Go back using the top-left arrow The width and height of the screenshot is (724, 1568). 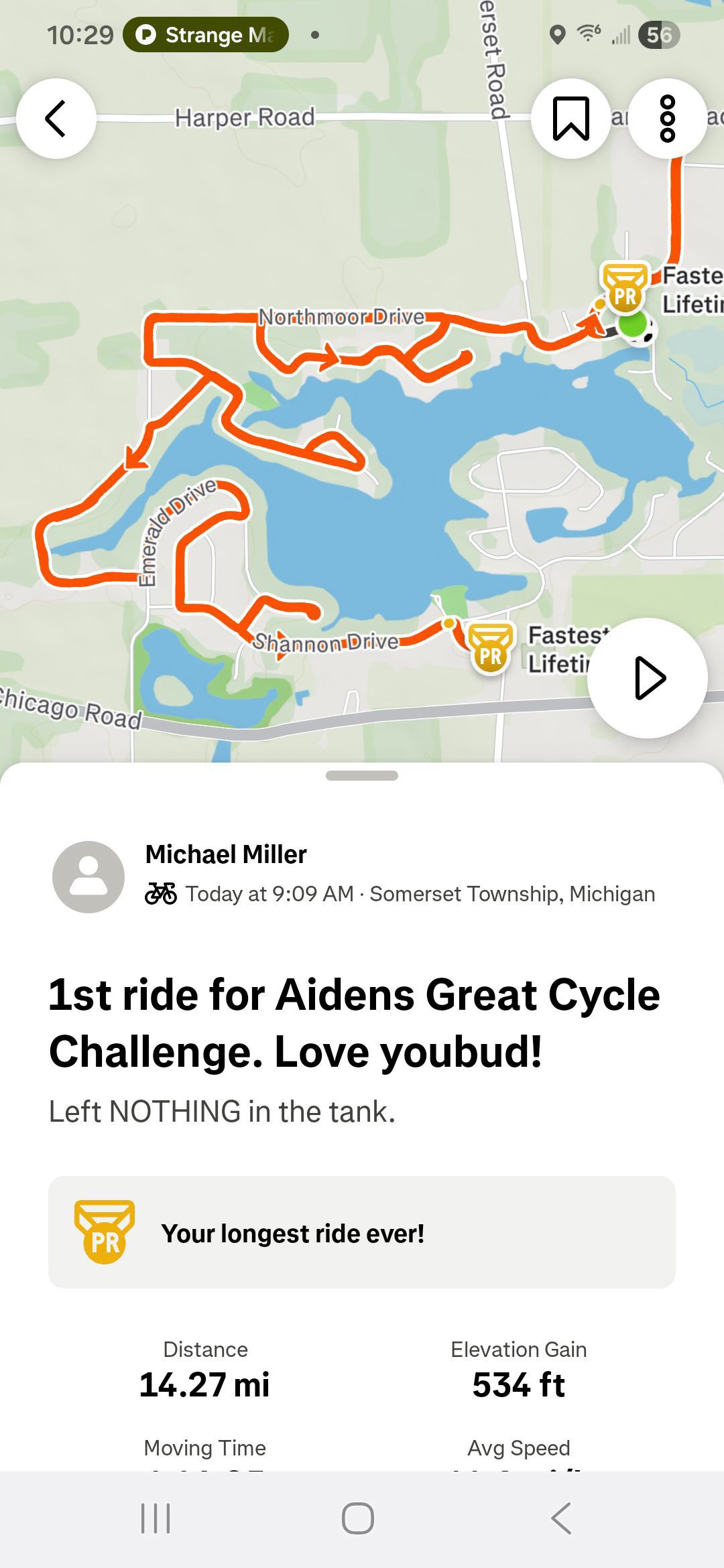(56, 119)
